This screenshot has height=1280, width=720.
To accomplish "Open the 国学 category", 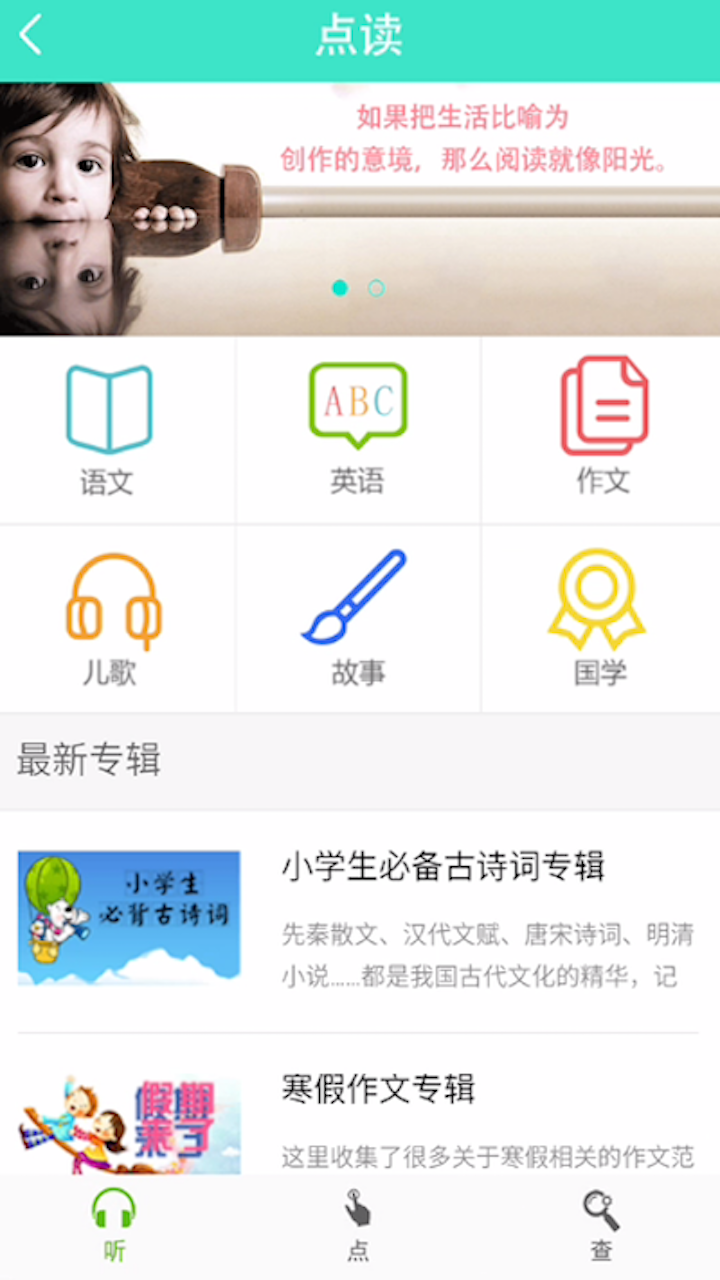I will (x=600, y=620).
